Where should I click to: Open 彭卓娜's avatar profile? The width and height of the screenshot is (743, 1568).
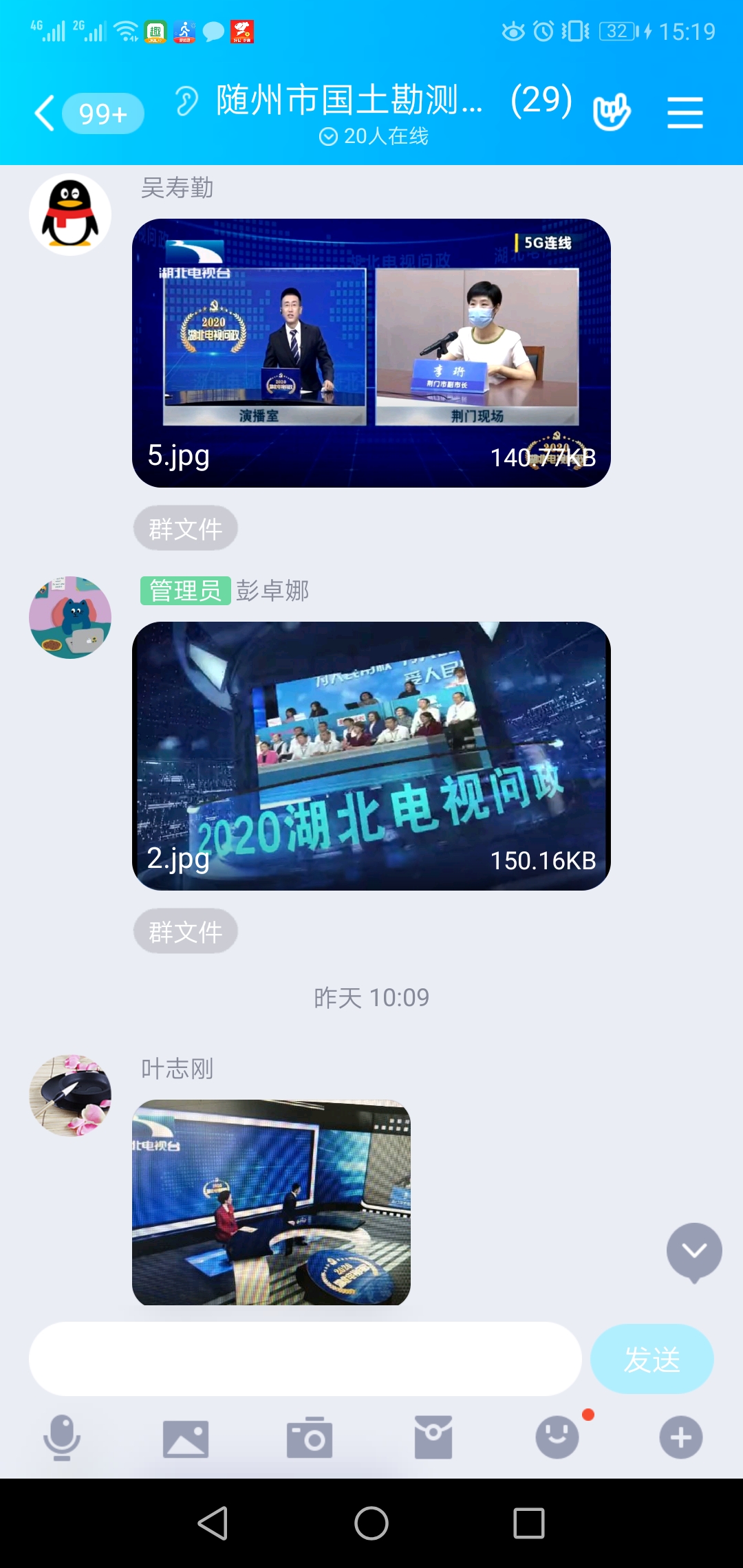click(70, 618)
